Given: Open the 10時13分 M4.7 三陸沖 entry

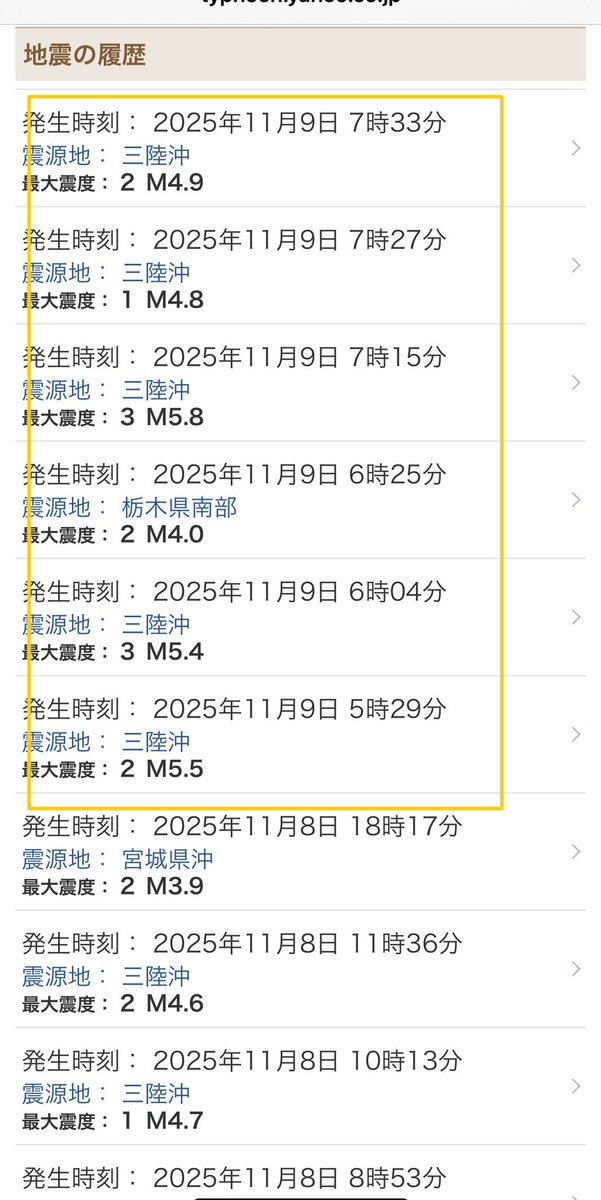Looking at the screenshot, I should point(300,1085).
